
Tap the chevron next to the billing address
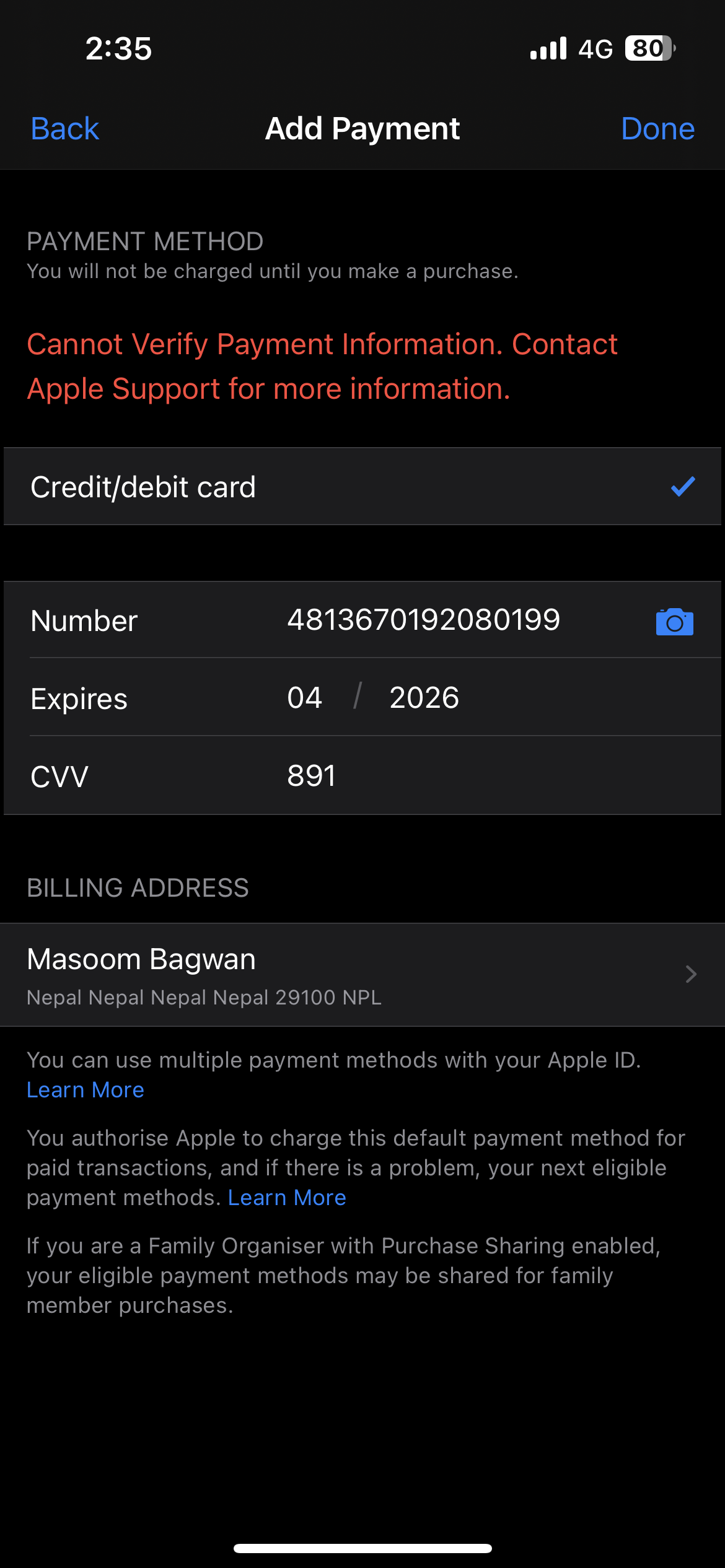pyautogui.click(x=690, y=974)
